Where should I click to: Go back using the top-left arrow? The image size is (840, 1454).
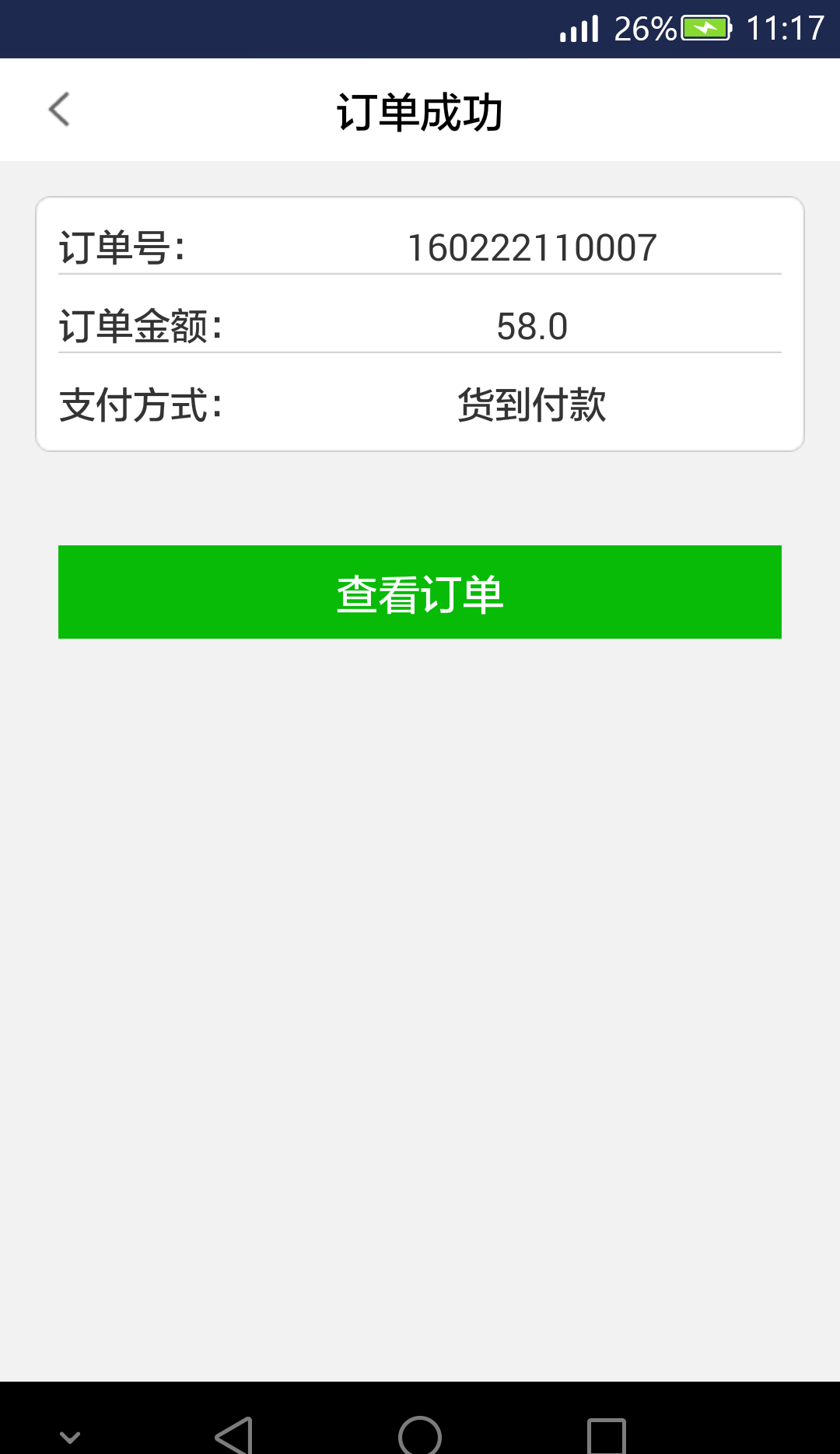[59, 110]
